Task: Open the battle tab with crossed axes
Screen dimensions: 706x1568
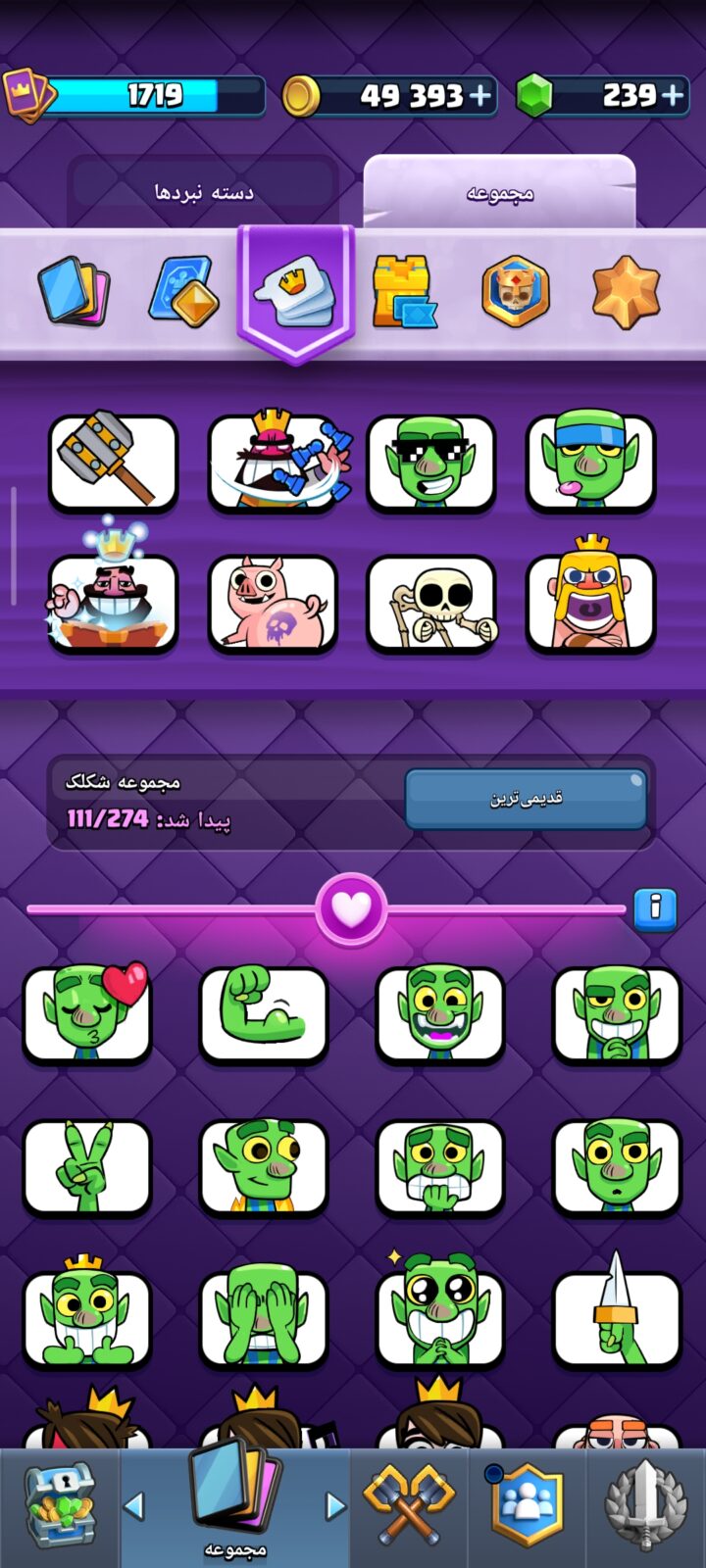Action: click(x=409, y=1505)
